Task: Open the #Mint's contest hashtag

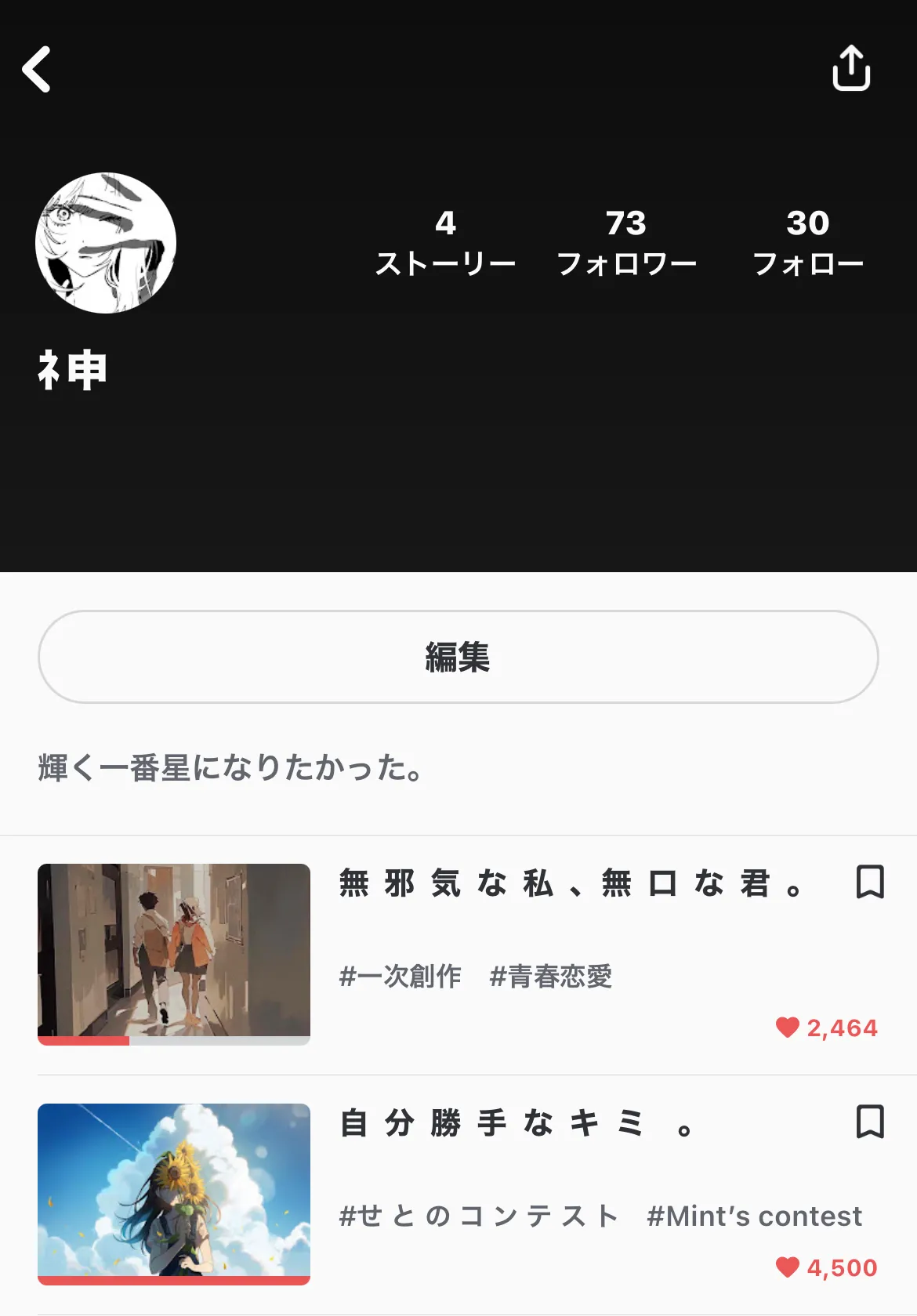Action: [x=754, y=1216]
